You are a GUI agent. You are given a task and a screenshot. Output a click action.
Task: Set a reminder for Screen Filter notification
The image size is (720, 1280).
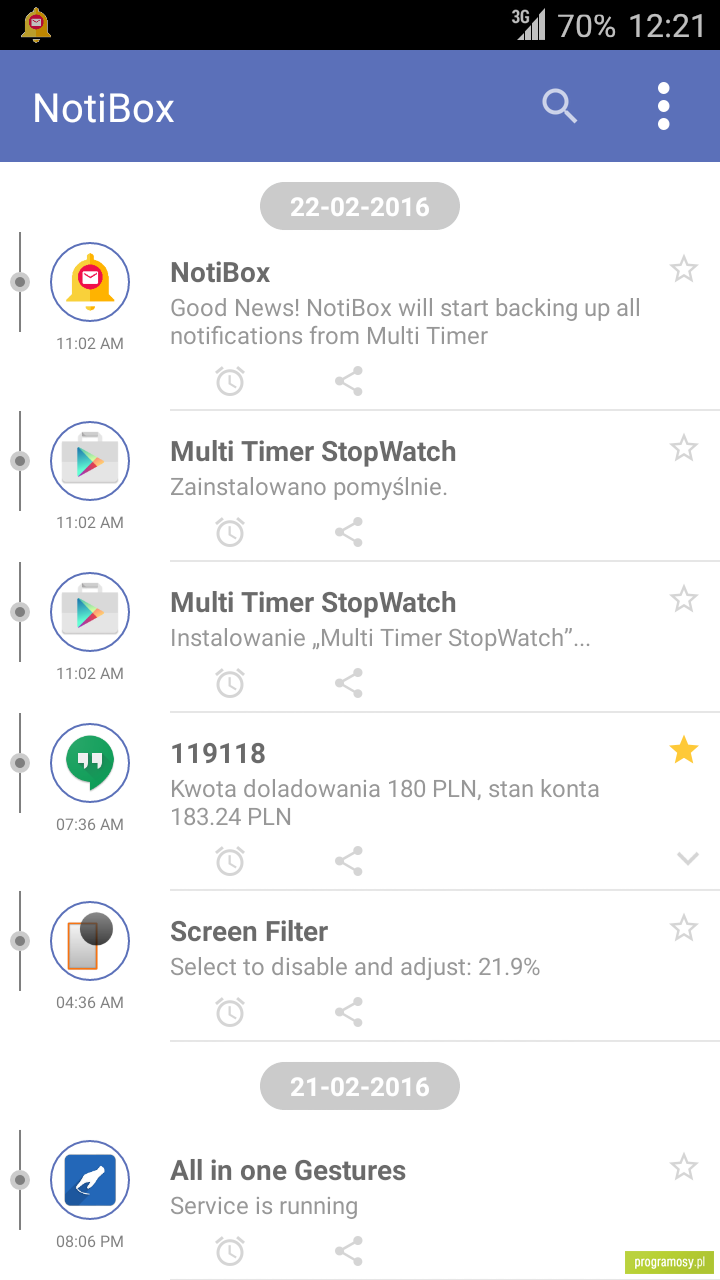[230, 1012]
